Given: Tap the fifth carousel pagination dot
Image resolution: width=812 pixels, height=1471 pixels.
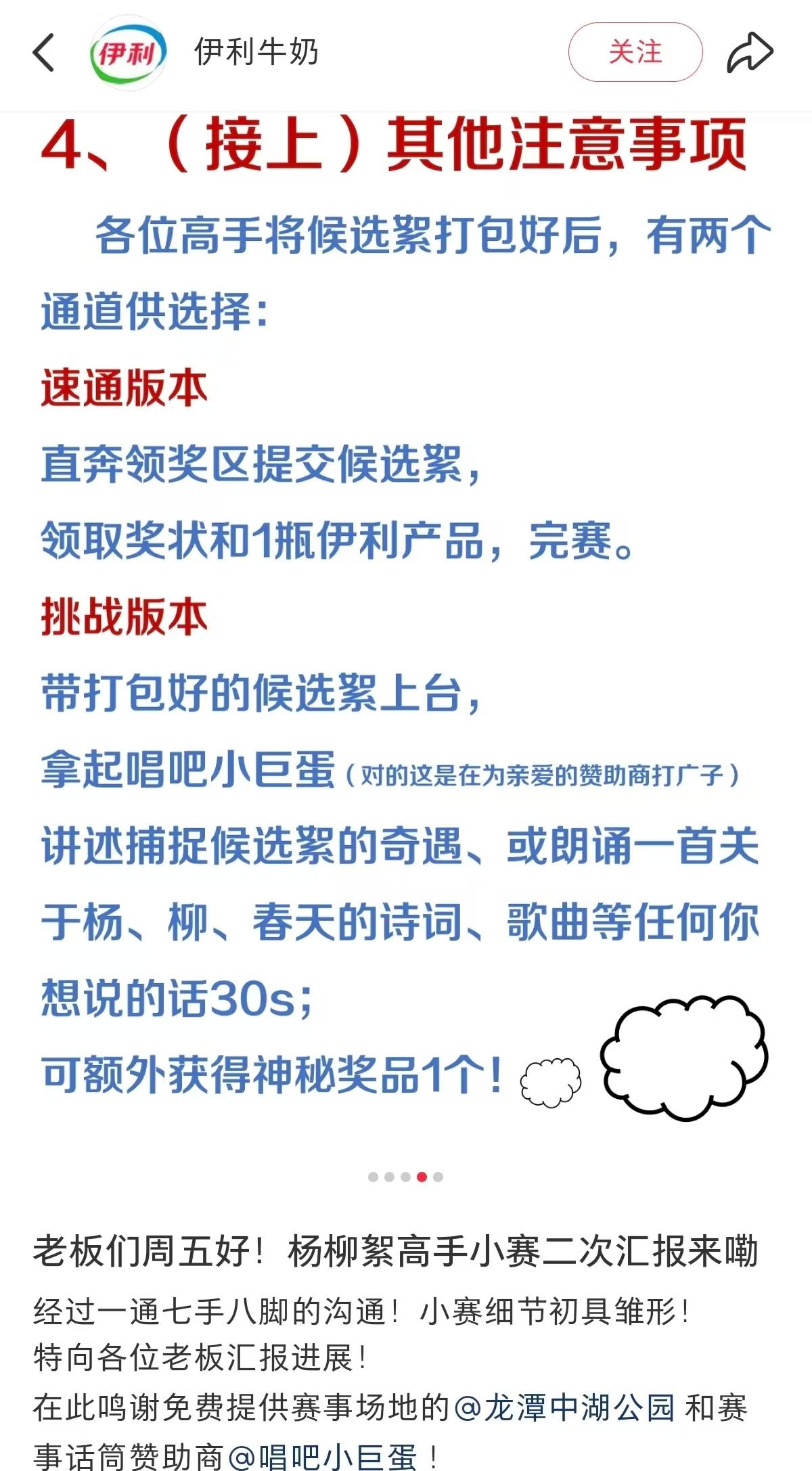Looking at the screenshot, I should click(x=438, y=1176).
